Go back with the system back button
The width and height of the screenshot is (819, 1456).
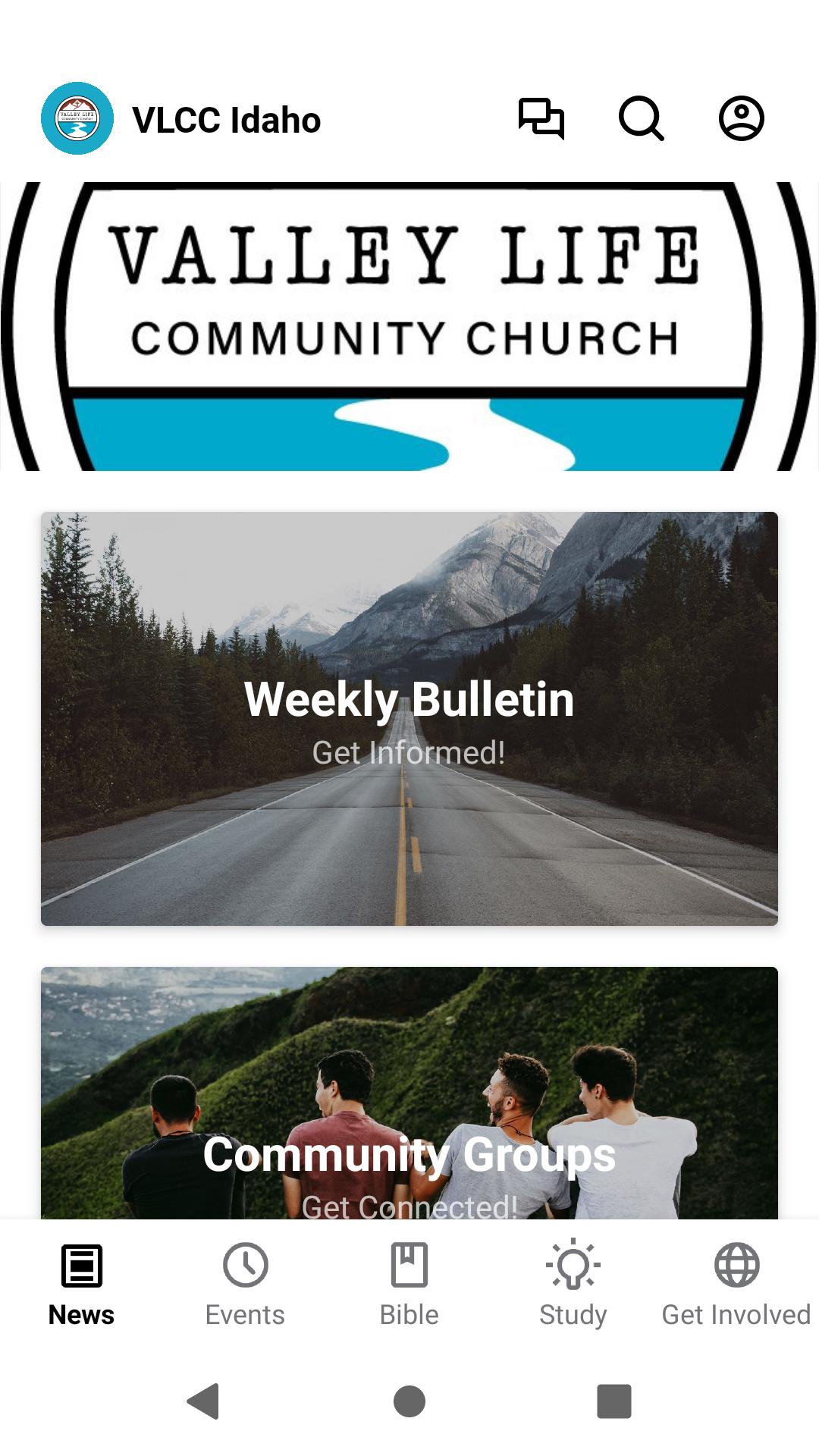coord(203,1401)
